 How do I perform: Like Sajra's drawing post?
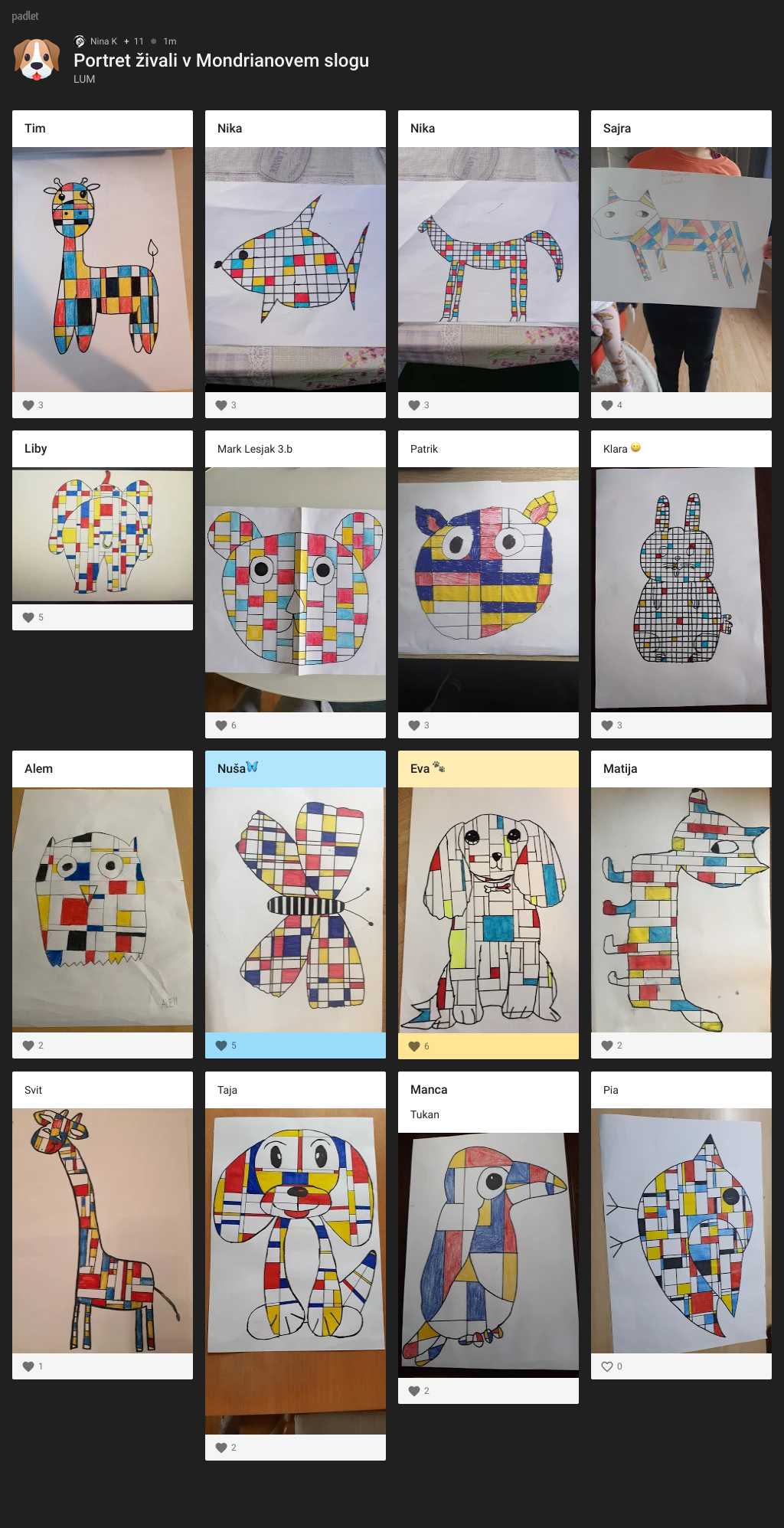607,405
